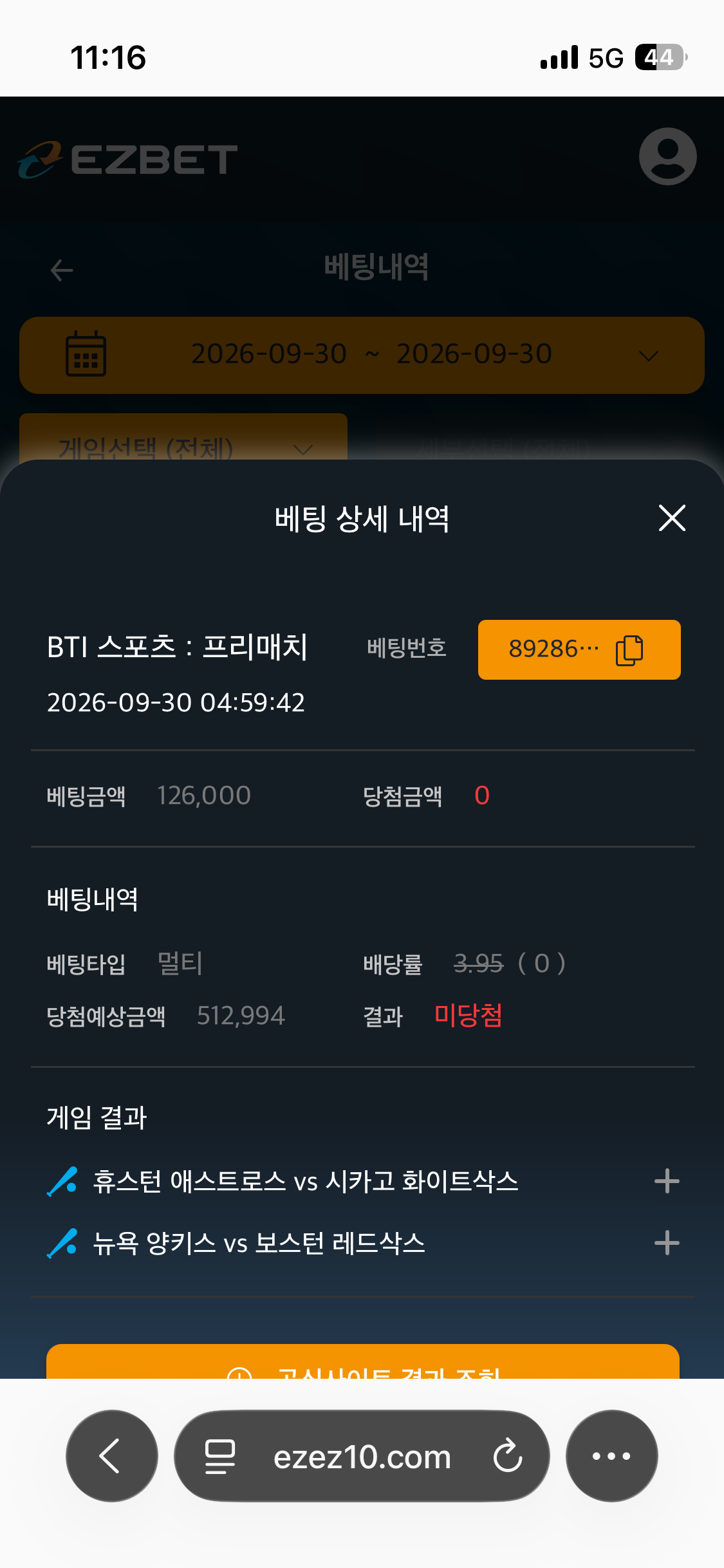Reload the ezez10.com page
The width and height of the screenshot is (724, 1568).
point(508,1456)
